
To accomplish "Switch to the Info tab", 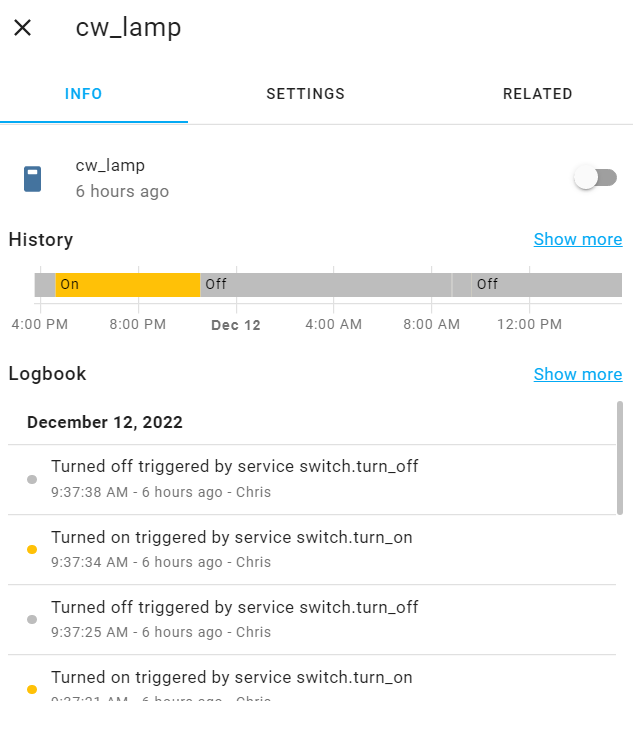I will (x=84, y=94).
